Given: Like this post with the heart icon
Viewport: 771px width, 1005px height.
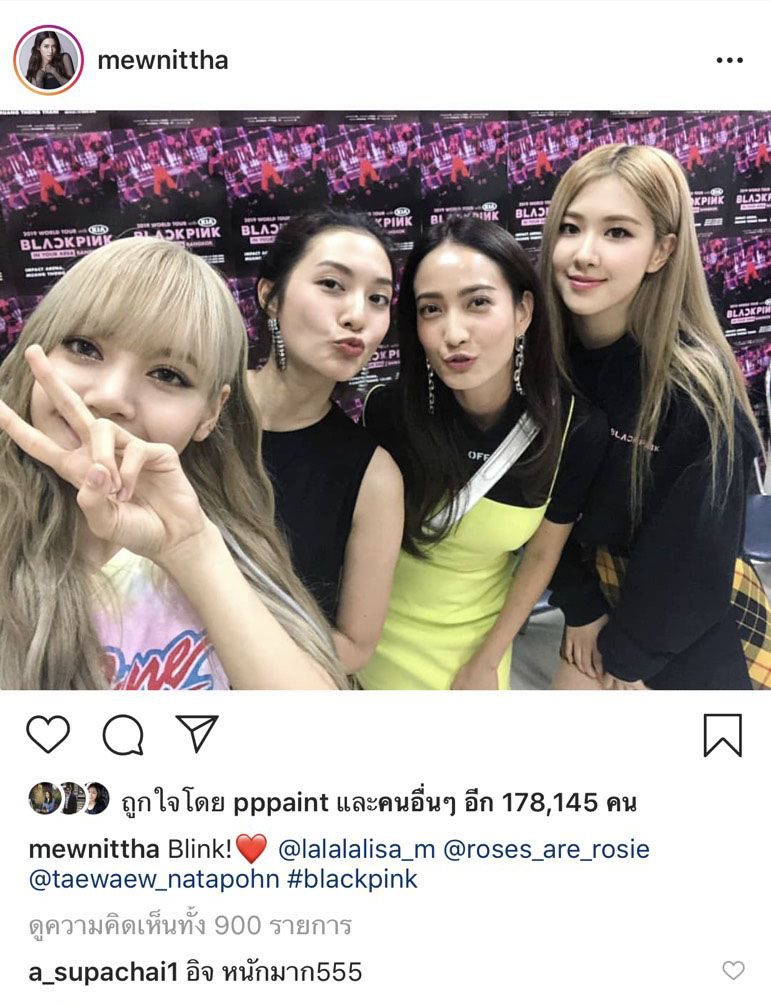Looking at the screenshot, I should [47, 735].
